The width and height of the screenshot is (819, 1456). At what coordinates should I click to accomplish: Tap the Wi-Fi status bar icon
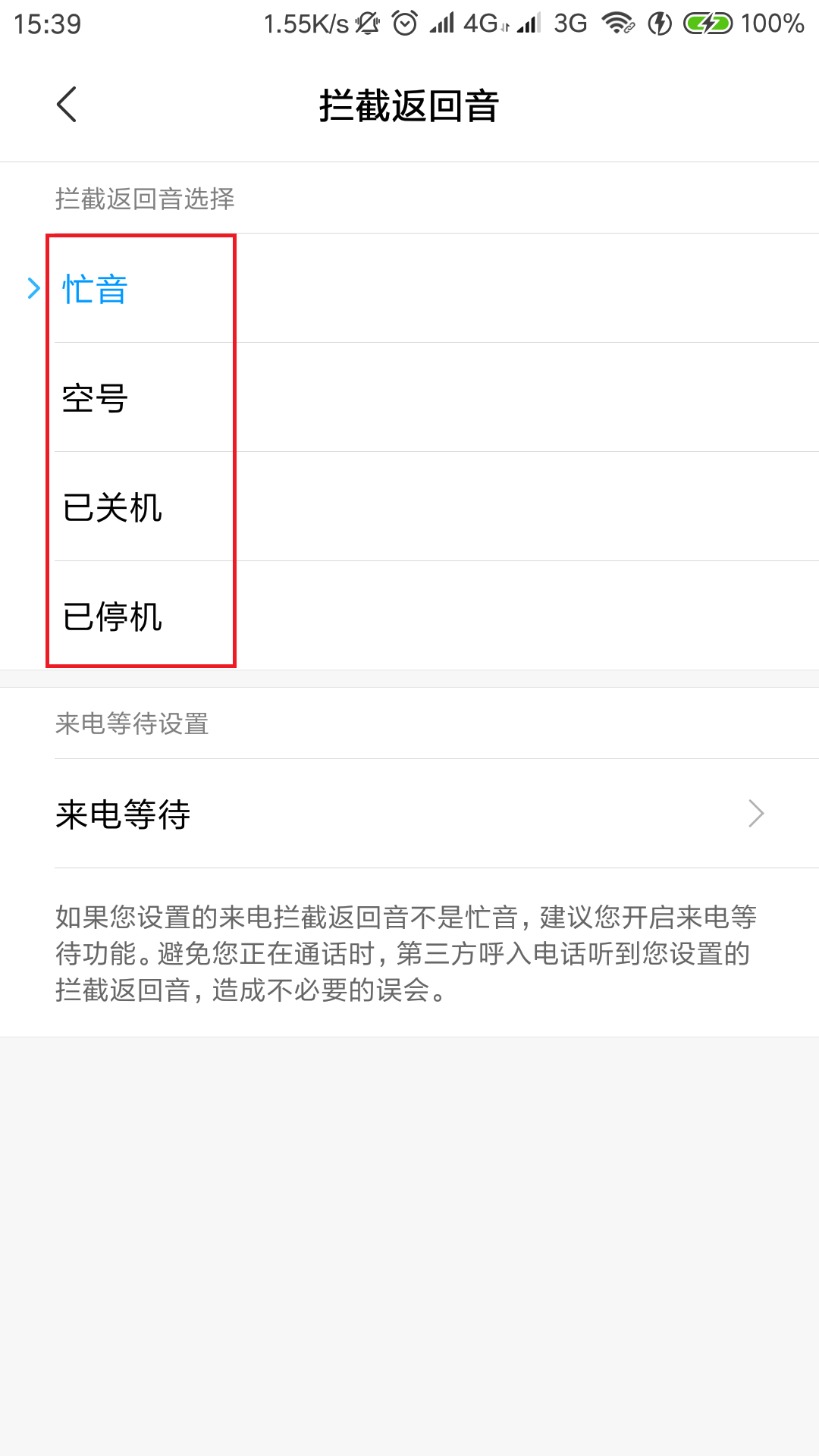tap(616, 23)
